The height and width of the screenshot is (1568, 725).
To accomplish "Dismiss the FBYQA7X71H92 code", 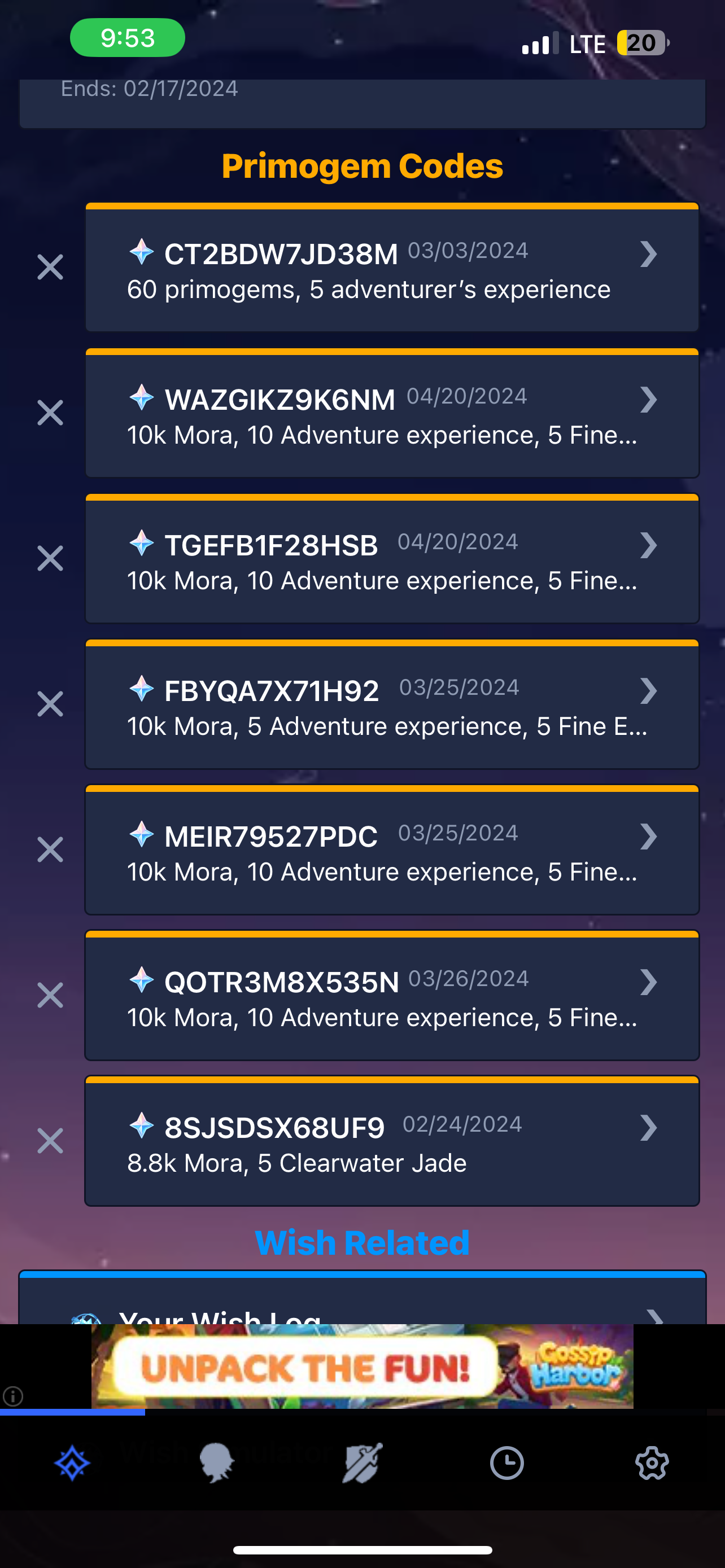I will [50, 704].
